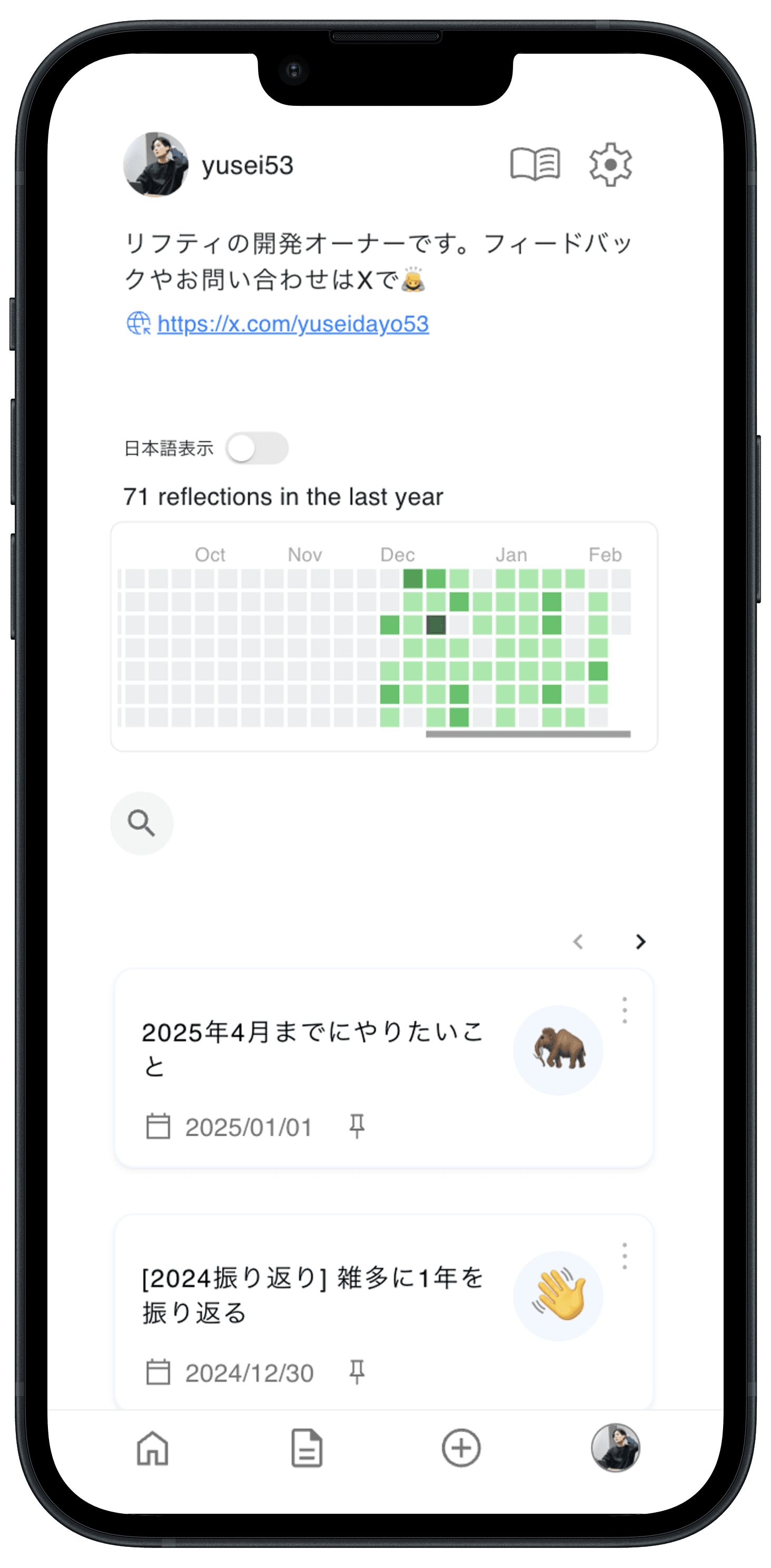This screenshot has width=771, height=1568.
Task: Switch to the document tab
Action: [307, 1447]
